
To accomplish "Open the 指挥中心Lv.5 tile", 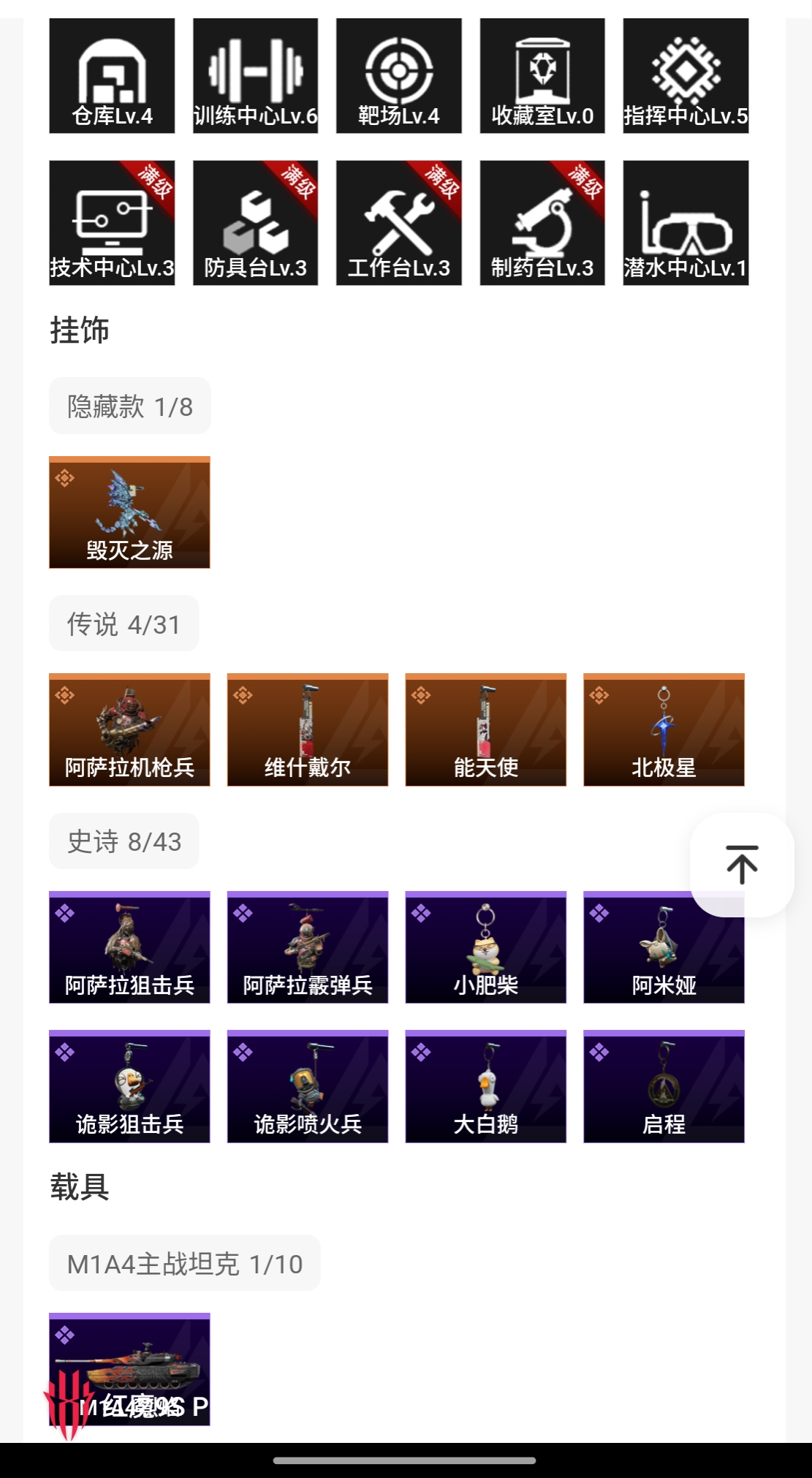I will tap(686, 76).
